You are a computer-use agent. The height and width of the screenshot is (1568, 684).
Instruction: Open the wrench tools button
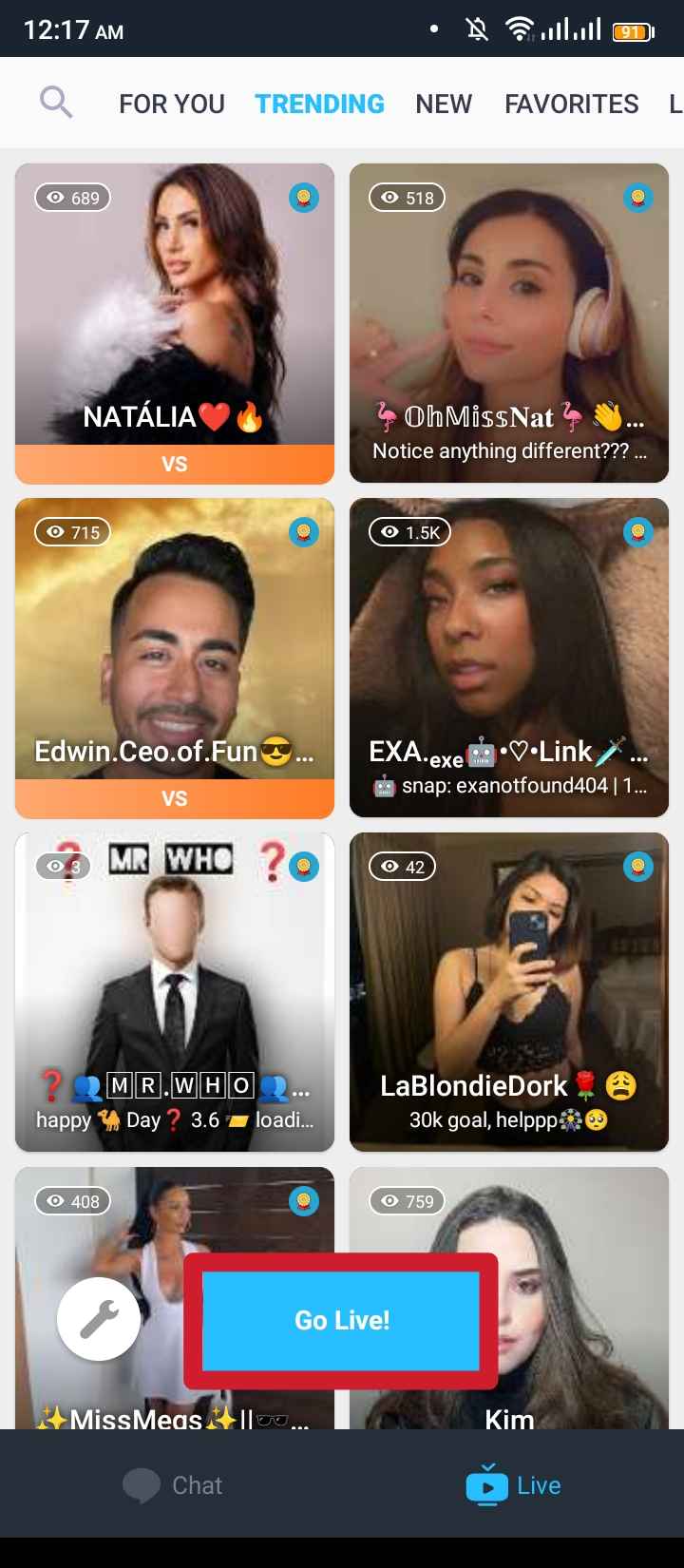coord(99,1318)
